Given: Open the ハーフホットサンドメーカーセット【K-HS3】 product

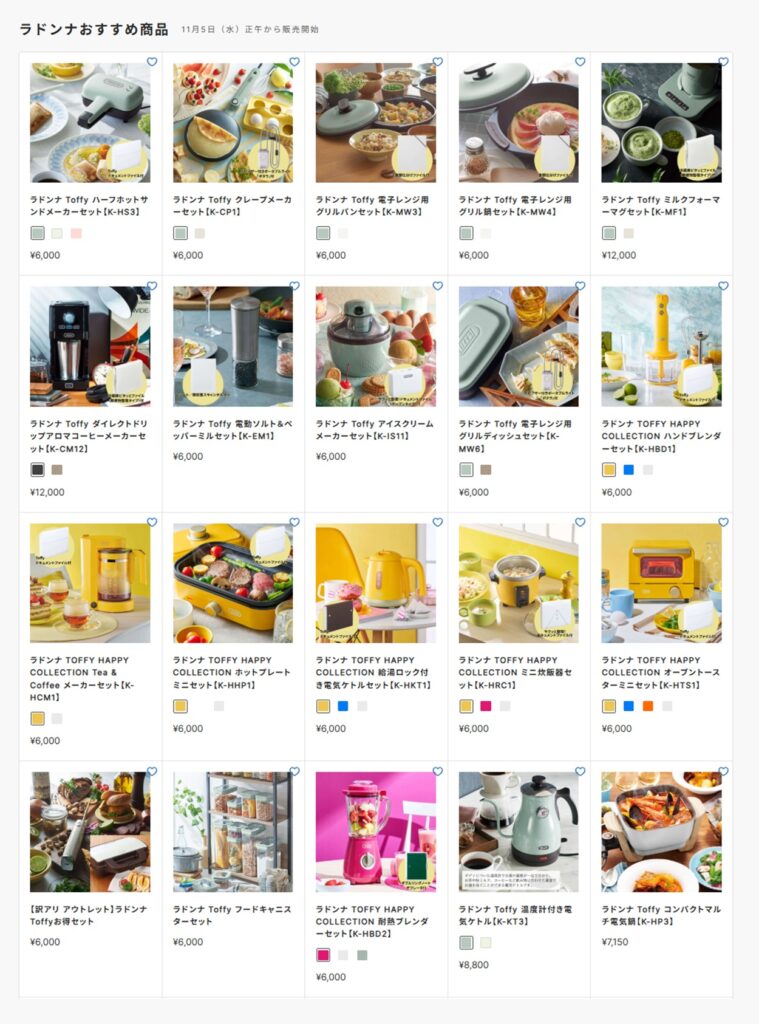Looking at the screenshot, I should coord(90,123).
